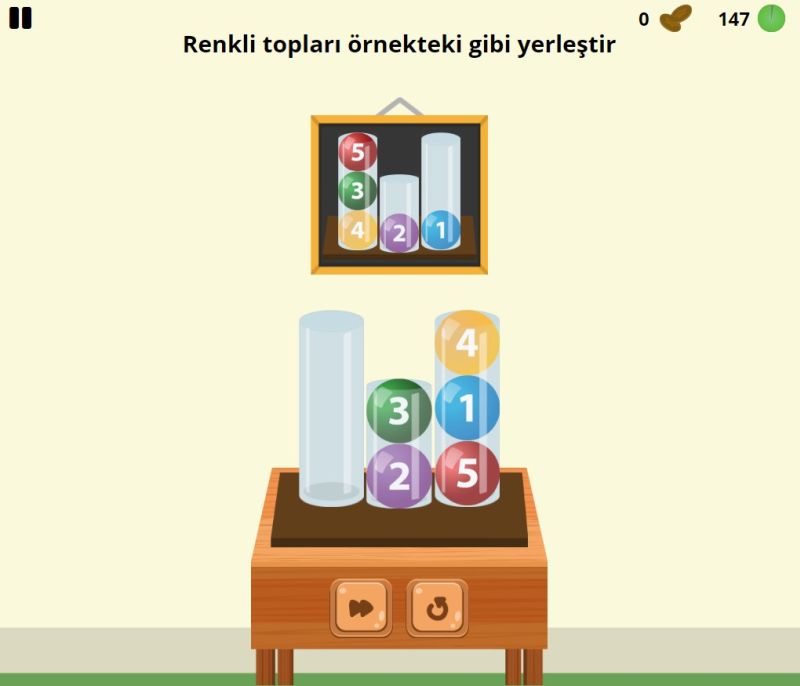Viewport: 800px width, 686px height.
Task: Tap the fast-forward skip button
Action: (x=361, y=607)
